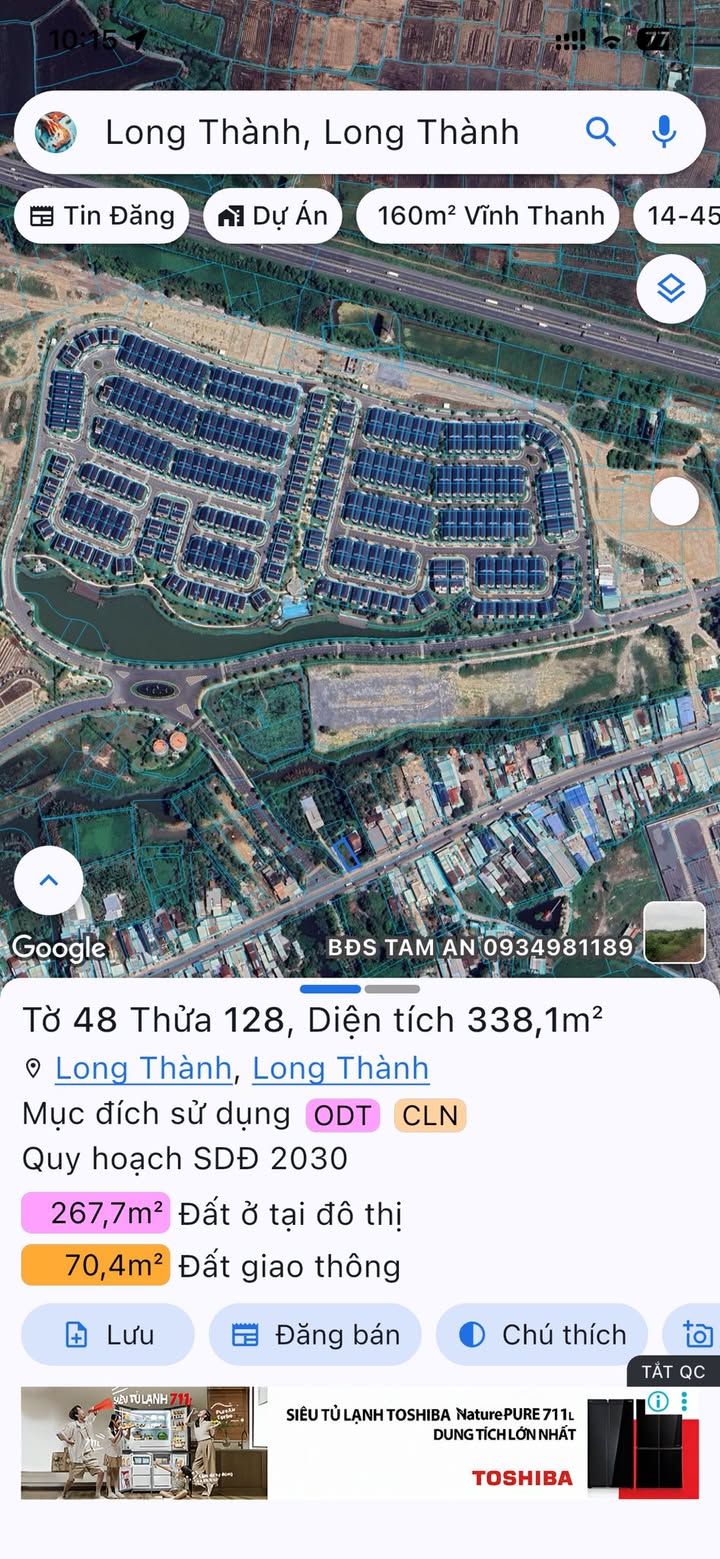
Task: Select the Dự Án chip
Action: [273, 216]
